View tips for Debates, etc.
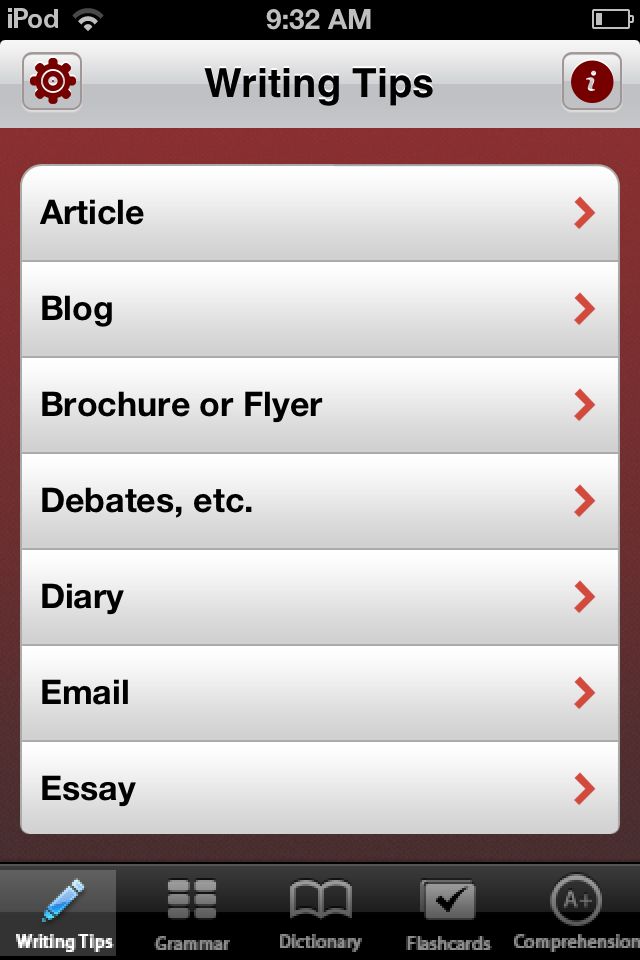The width and height of the screenshot is (640, 960). (320, 501)
